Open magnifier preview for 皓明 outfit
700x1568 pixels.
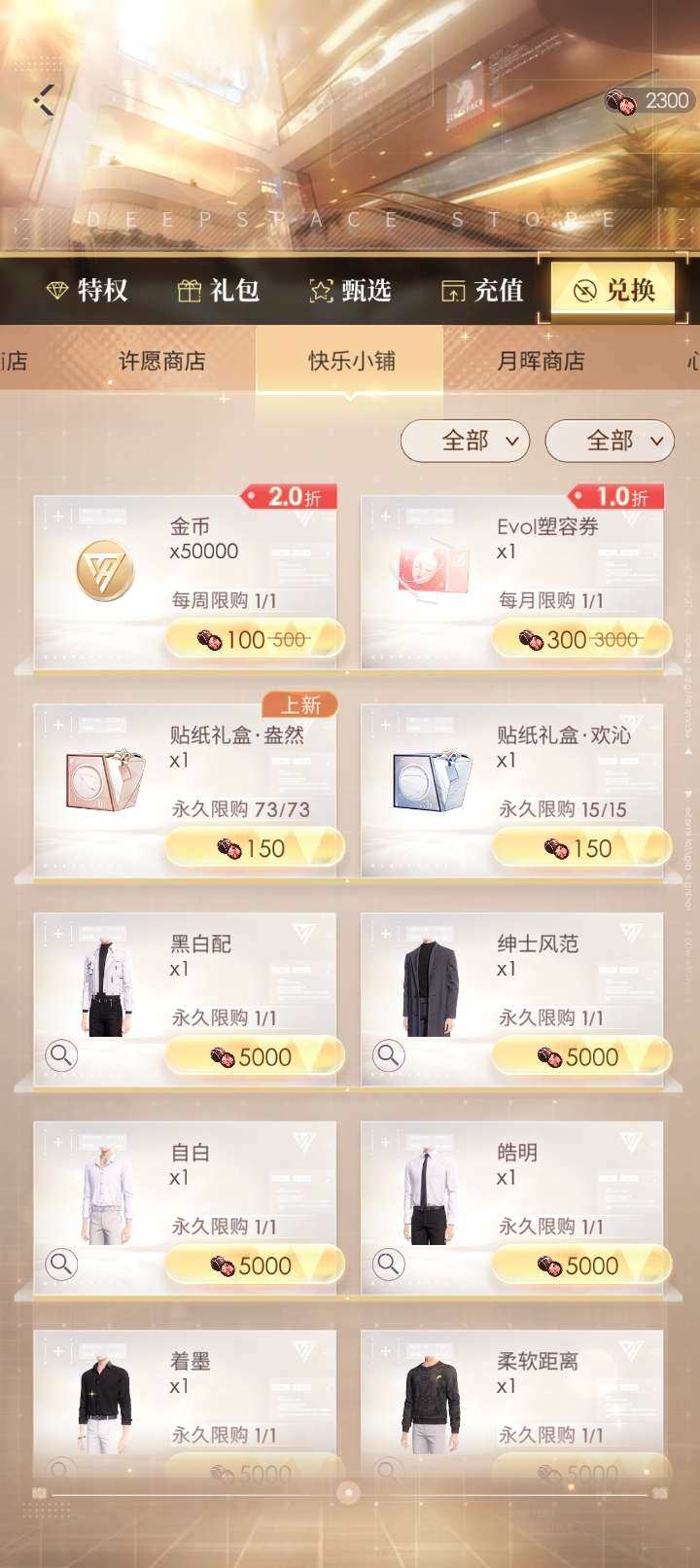(387, 1262)
